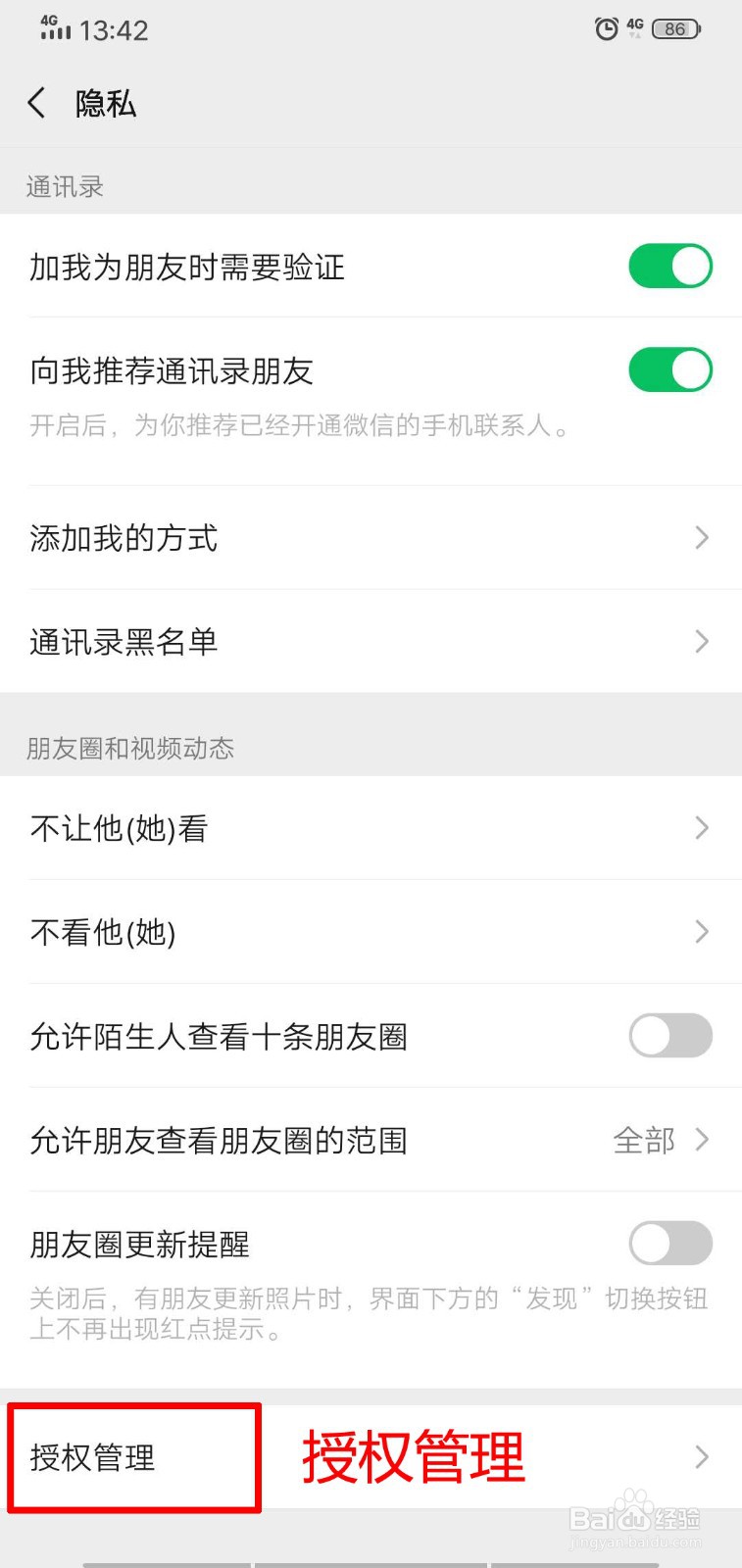Viewport: 742px width, 1568px height.
Task: Open the 通讯录黑名单 list
Action: (x=371, y=642)
